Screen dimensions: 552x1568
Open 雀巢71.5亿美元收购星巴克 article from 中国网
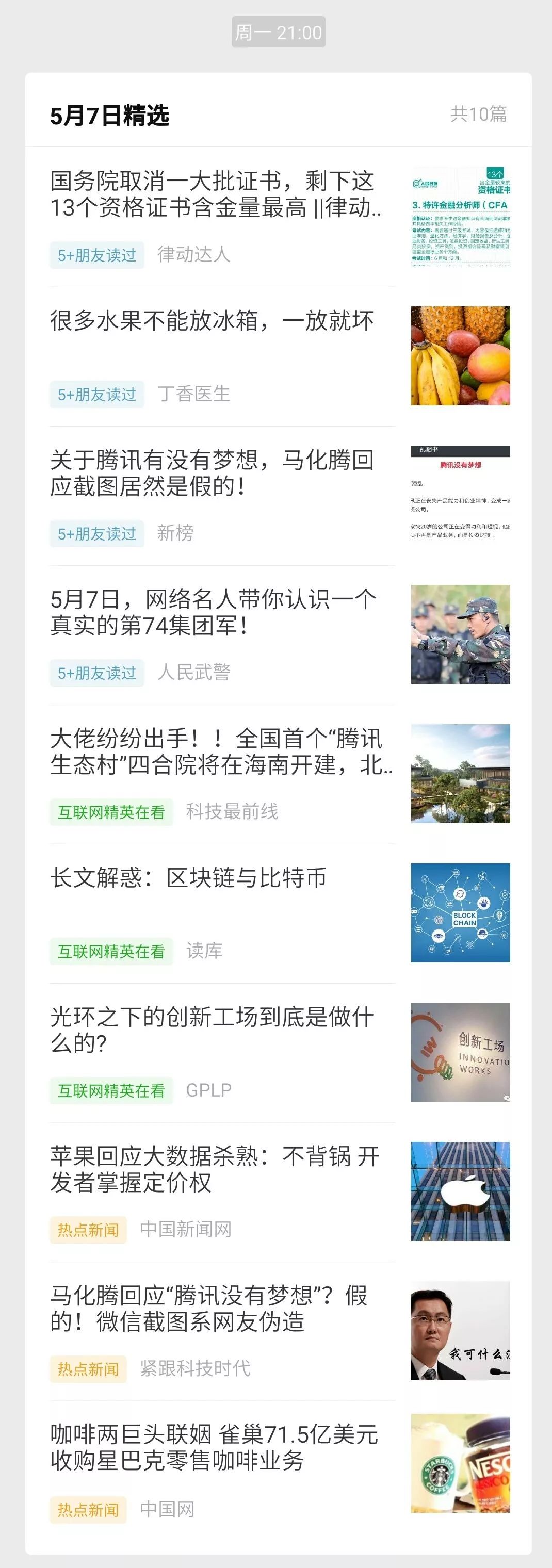pyautogui.click(x=214, y=1447)
